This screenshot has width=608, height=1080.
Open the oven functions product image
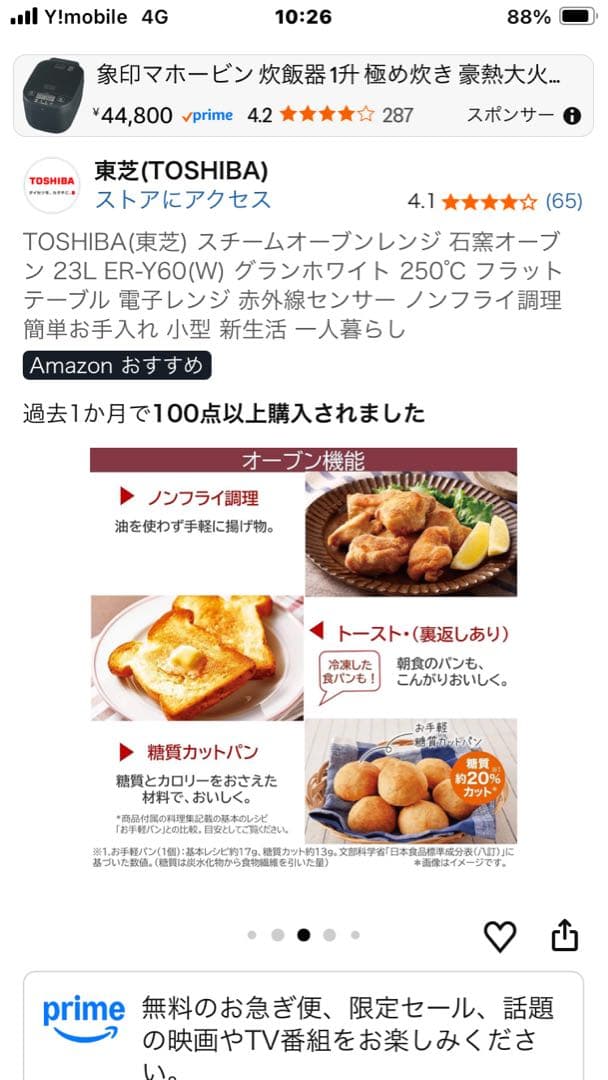point(303,661)
